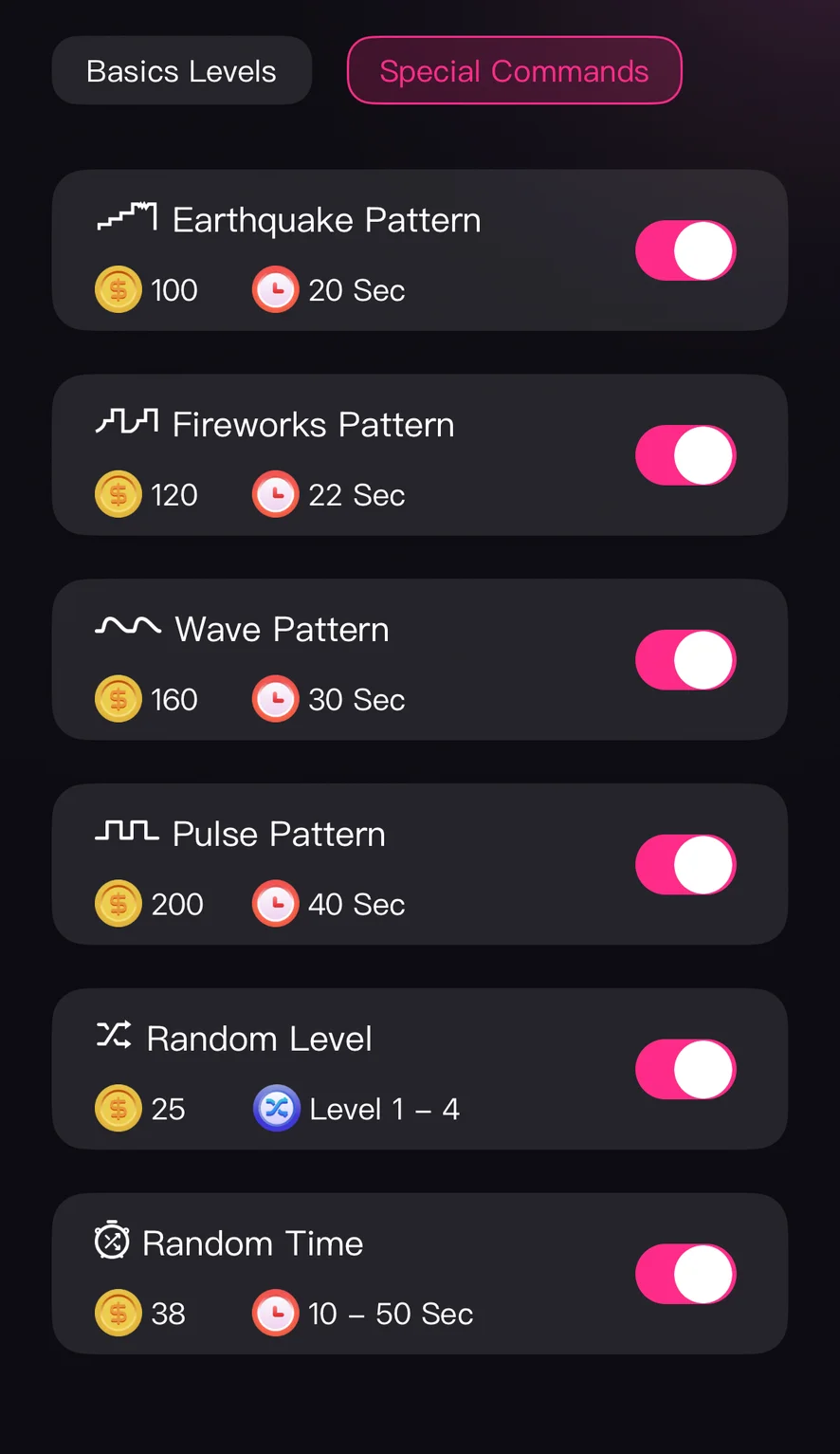Switch to the Basics Levels tab

point(181,71)
